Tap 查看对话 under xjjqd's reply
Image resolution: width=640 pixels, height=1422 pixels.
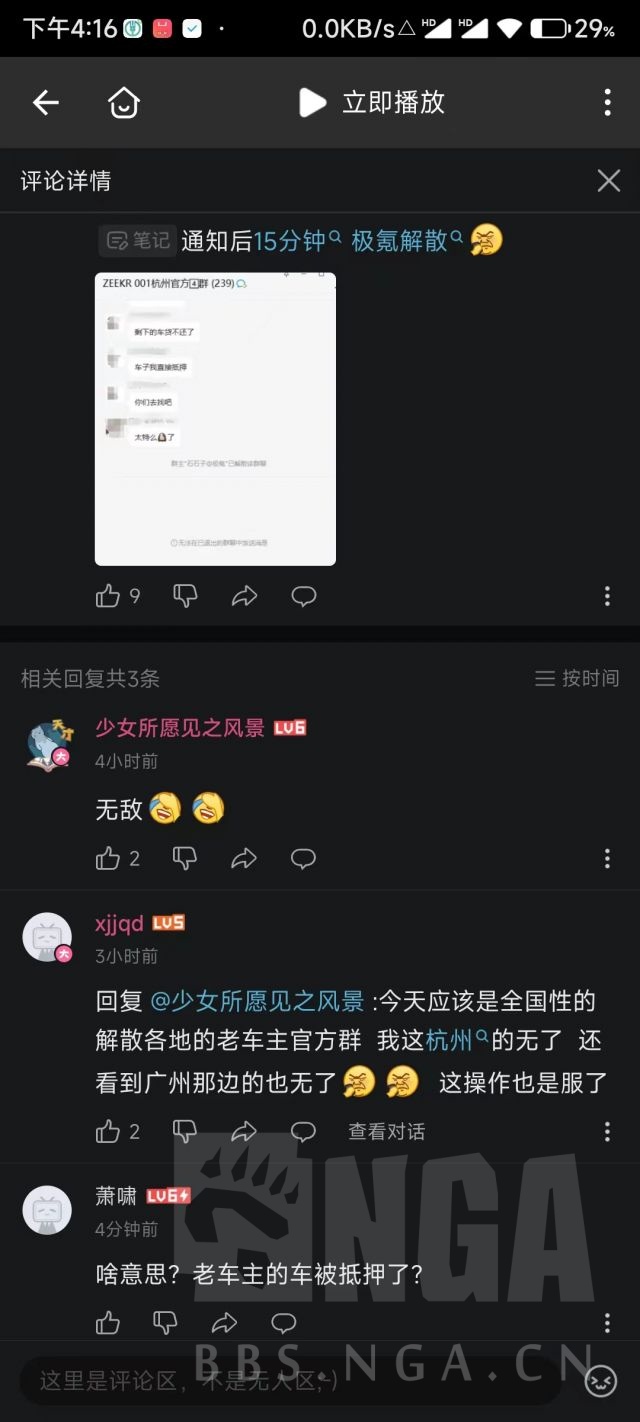[386, 1131]
